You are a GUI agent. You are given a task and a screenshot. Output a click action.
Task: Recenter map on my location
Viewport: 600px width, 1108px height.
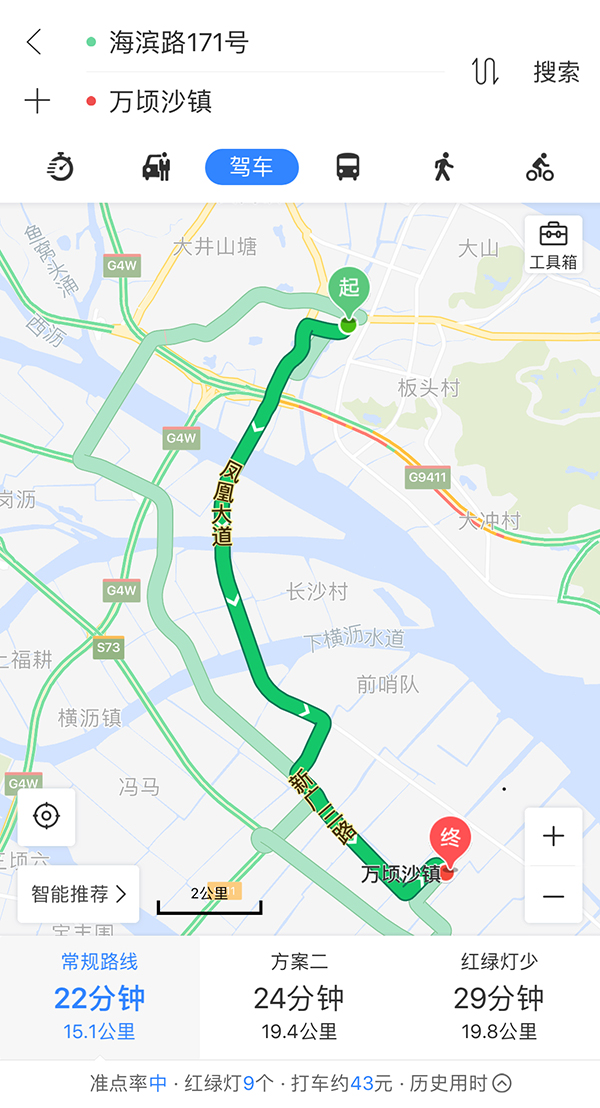(47, 816)
